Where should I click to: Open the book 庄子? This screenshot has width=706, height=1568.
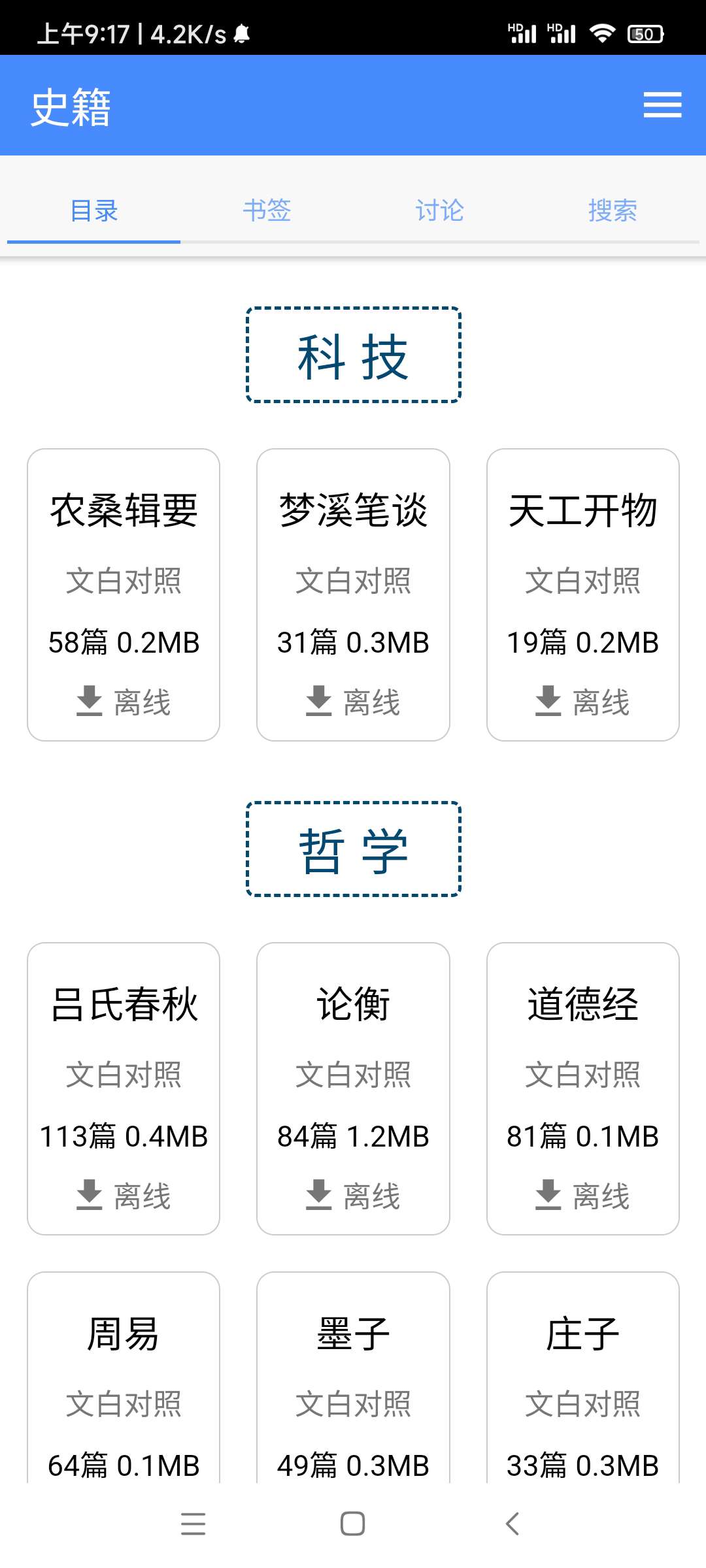coord(582,1334)
